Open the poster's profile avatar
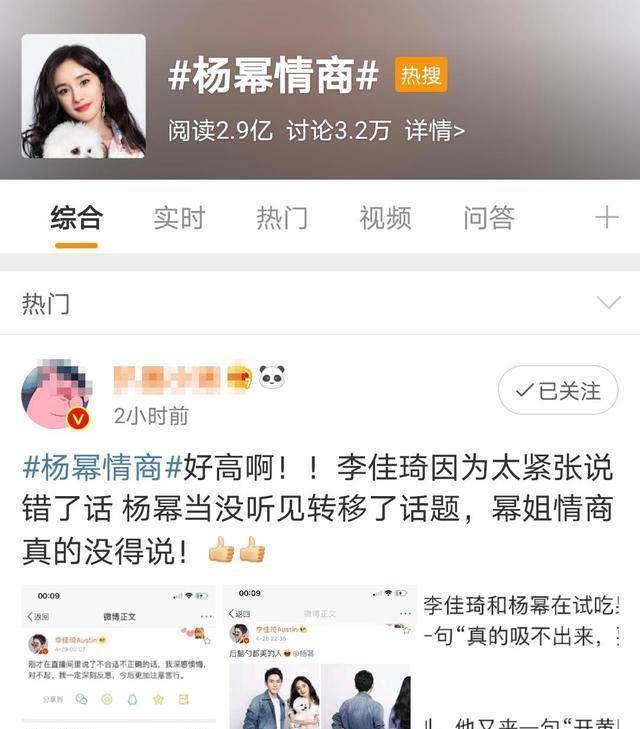640x729 pixels. click(56, 395)
